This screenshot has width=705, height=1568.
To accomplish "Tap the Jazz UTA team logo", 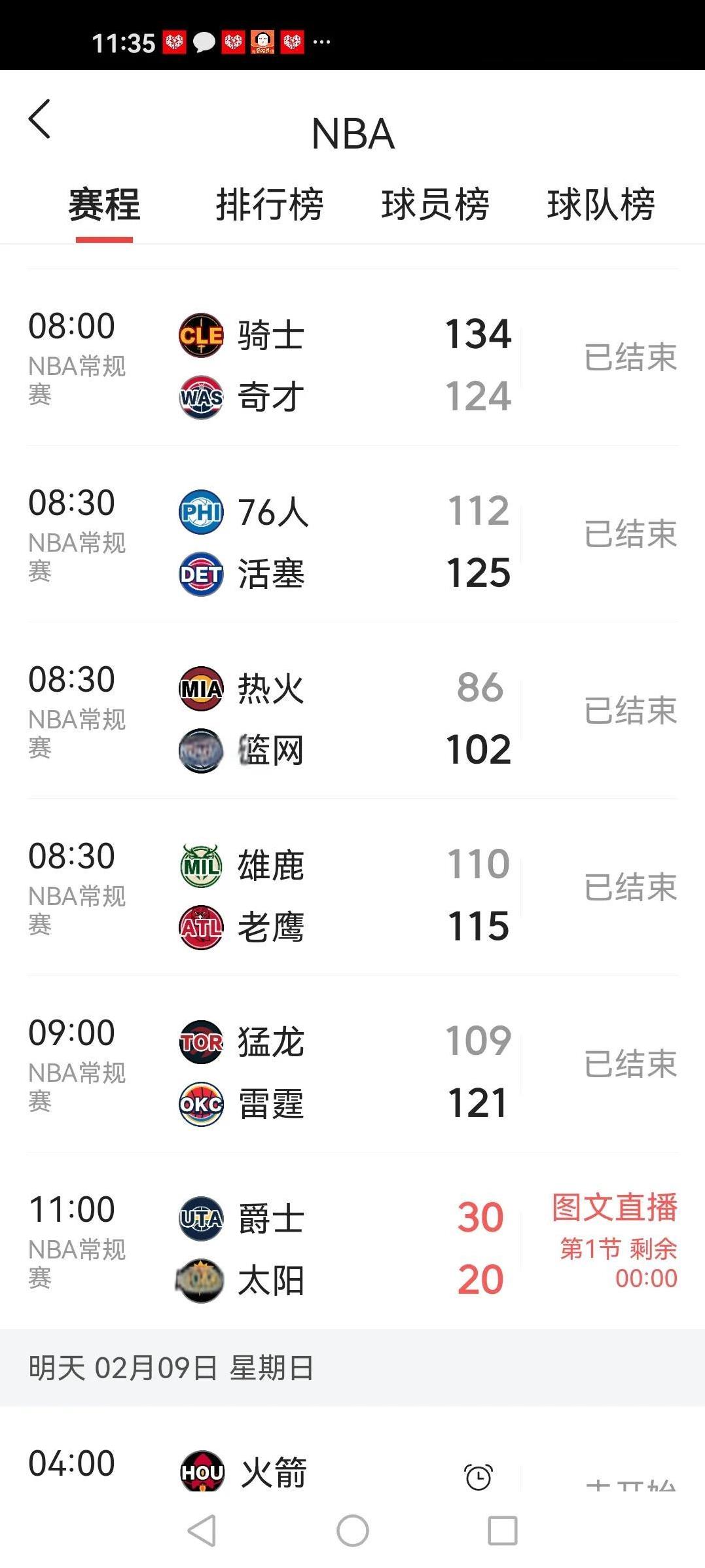I will point(200,1217).
